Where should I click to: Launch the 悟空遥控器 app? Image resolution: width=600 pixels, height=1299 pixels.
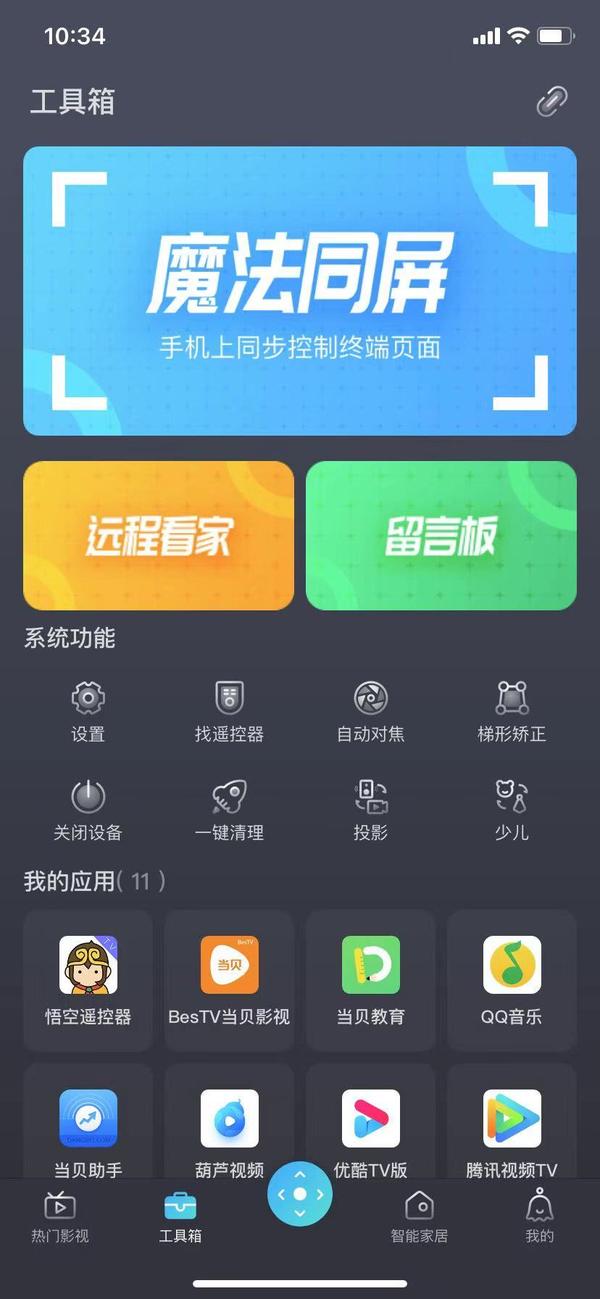tap(88, 980)
